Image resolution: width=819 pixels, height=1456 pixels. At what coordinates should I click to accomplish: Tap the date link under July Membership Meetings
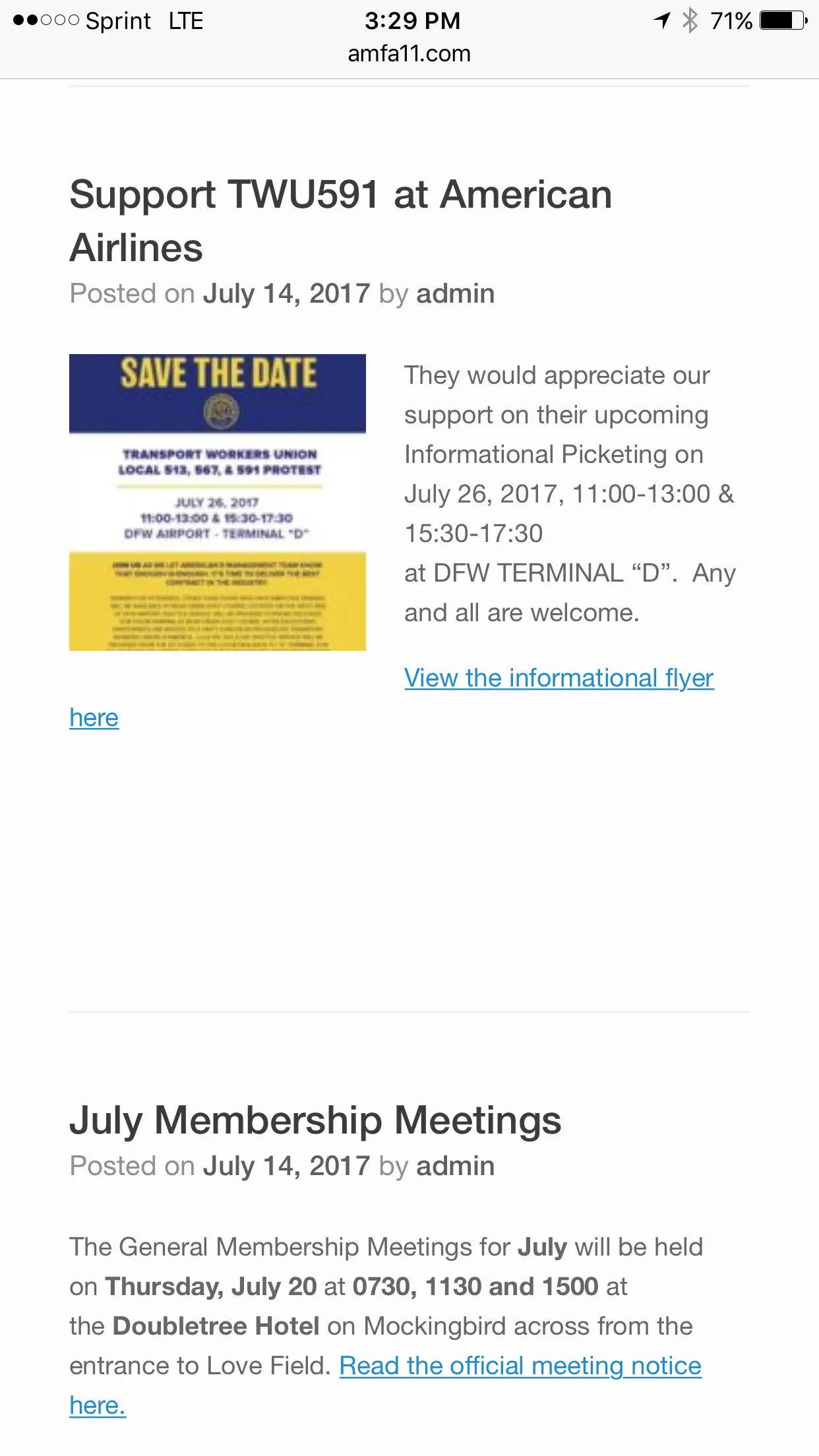pos(286,1166)
